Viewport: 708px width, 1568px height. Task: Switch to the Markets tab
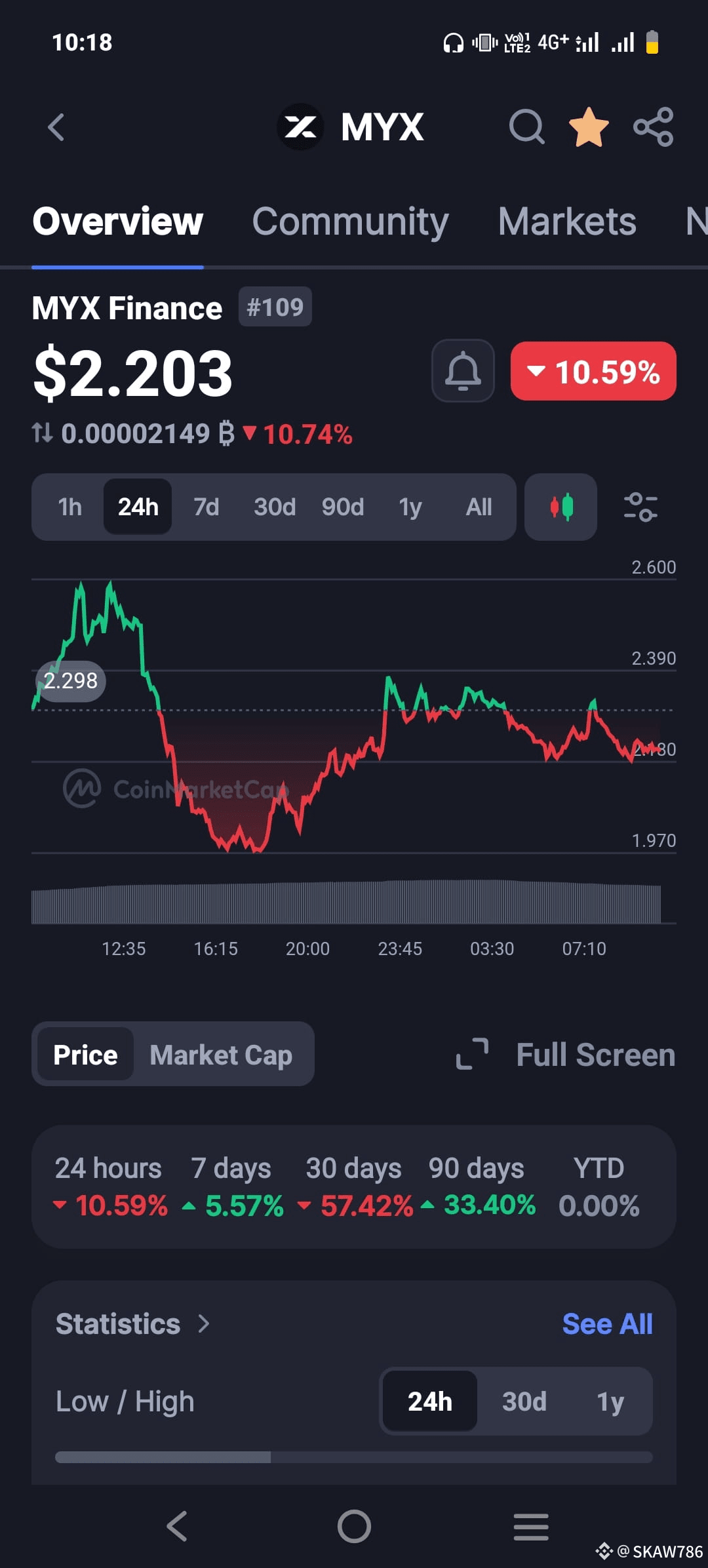click(x=566, y=221)
